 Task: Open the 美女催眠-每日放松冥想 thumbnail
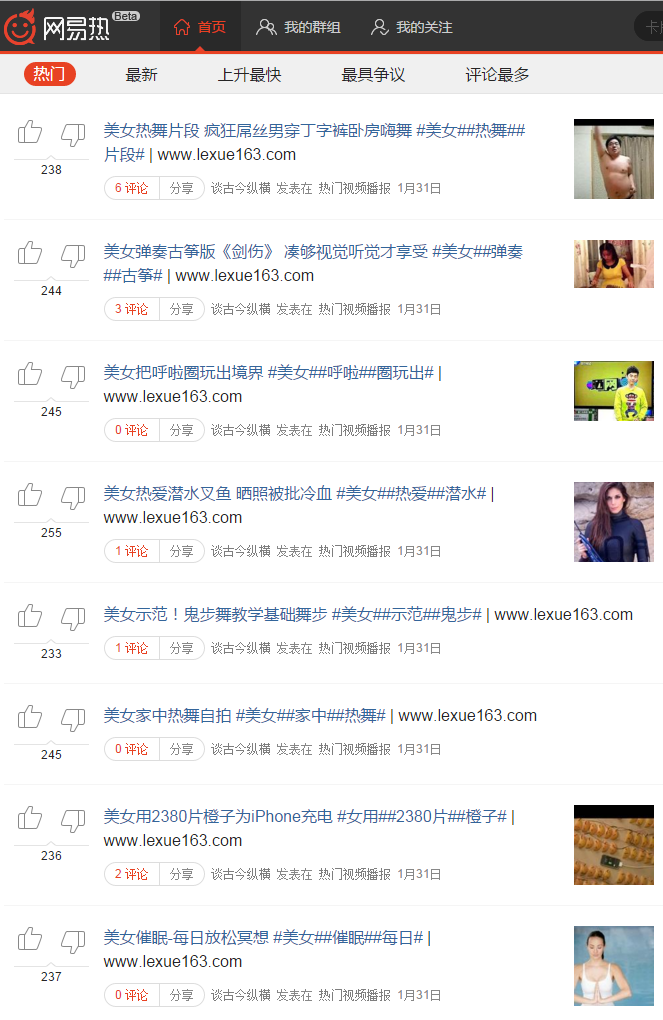[613, 966]
